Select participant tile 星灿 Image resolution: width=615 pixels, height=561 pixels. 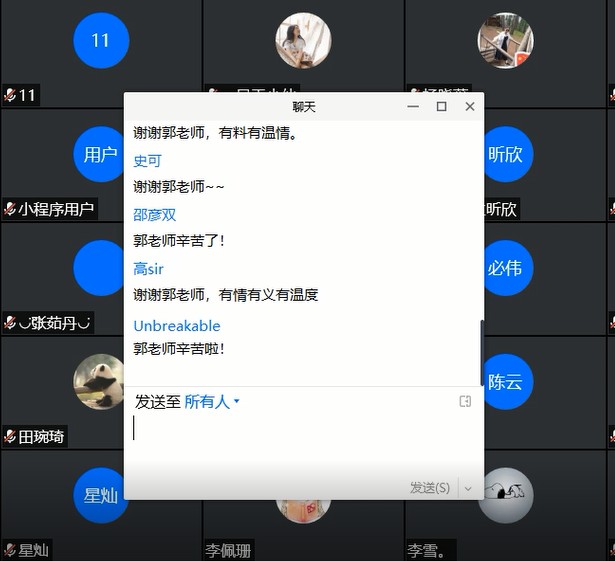(x=100, y=495)
